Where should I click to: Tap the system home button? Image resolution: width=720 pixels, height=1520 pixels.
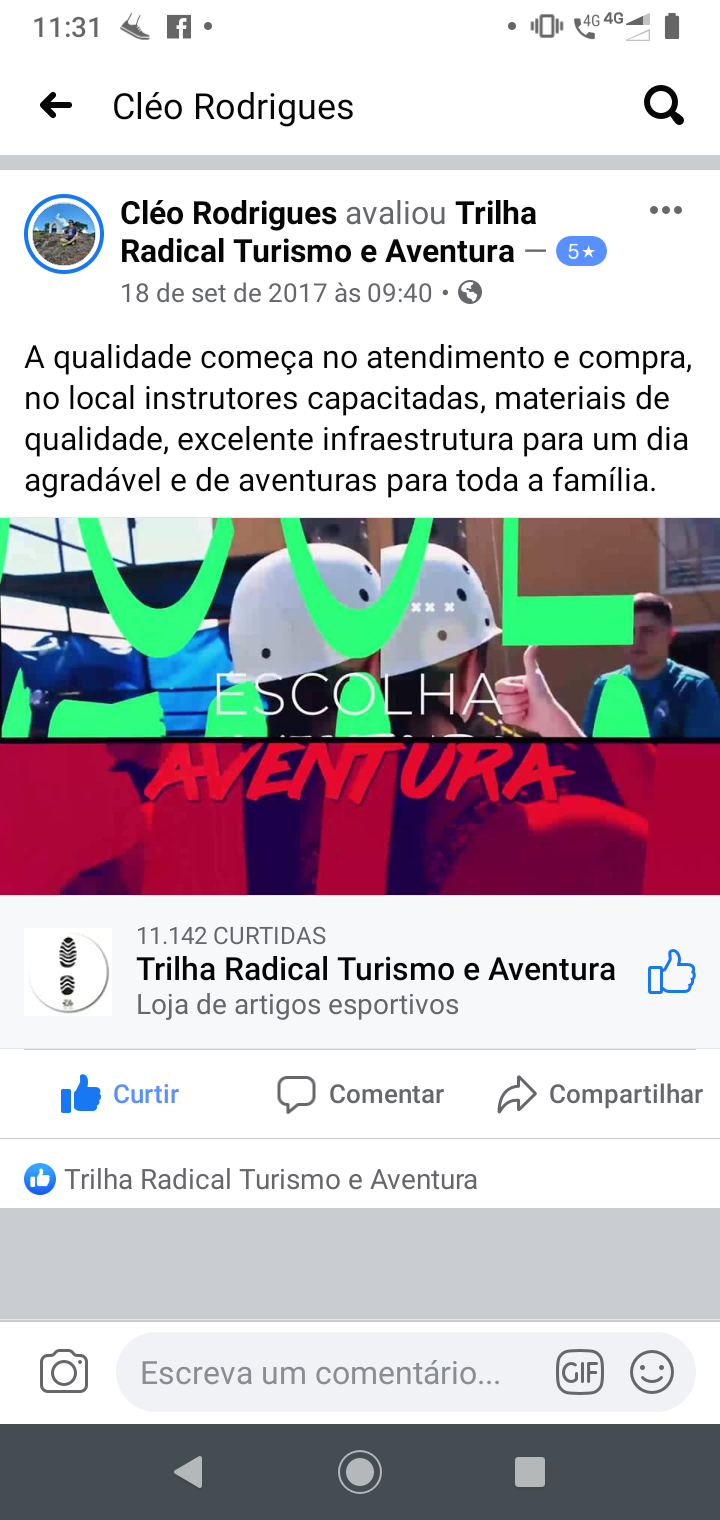click(360, 1472)
